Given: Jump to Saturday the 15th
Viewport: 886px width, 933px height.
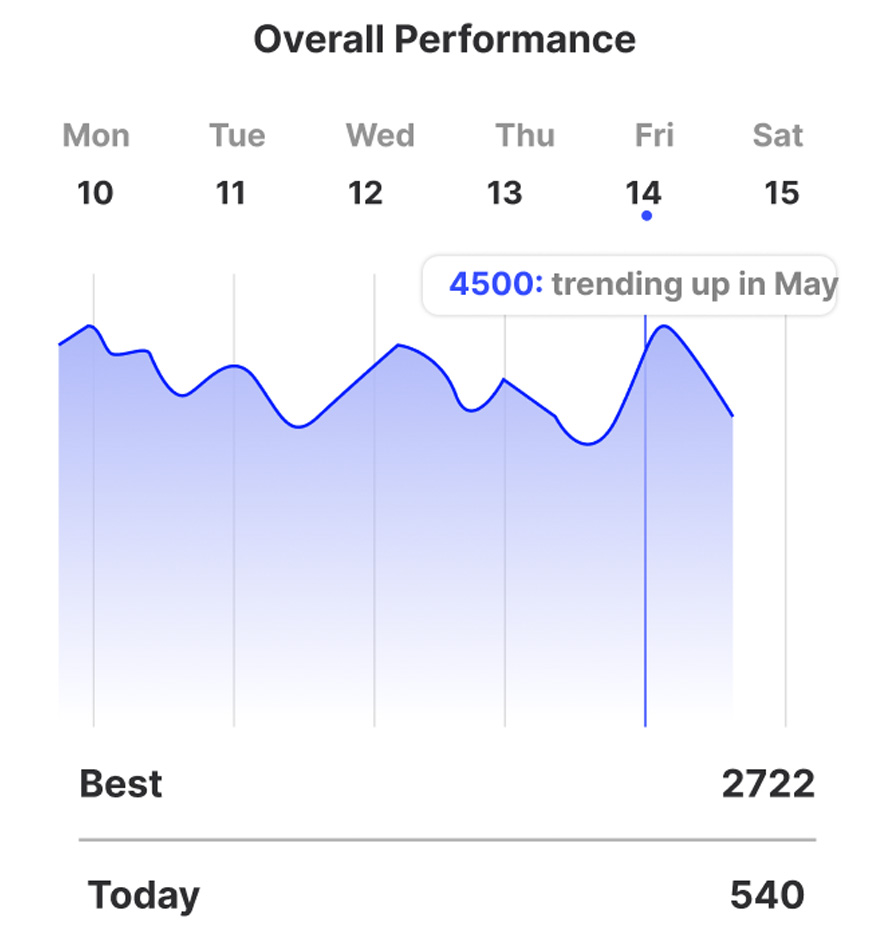Looking at the screenshot, I should pos(778,165).
